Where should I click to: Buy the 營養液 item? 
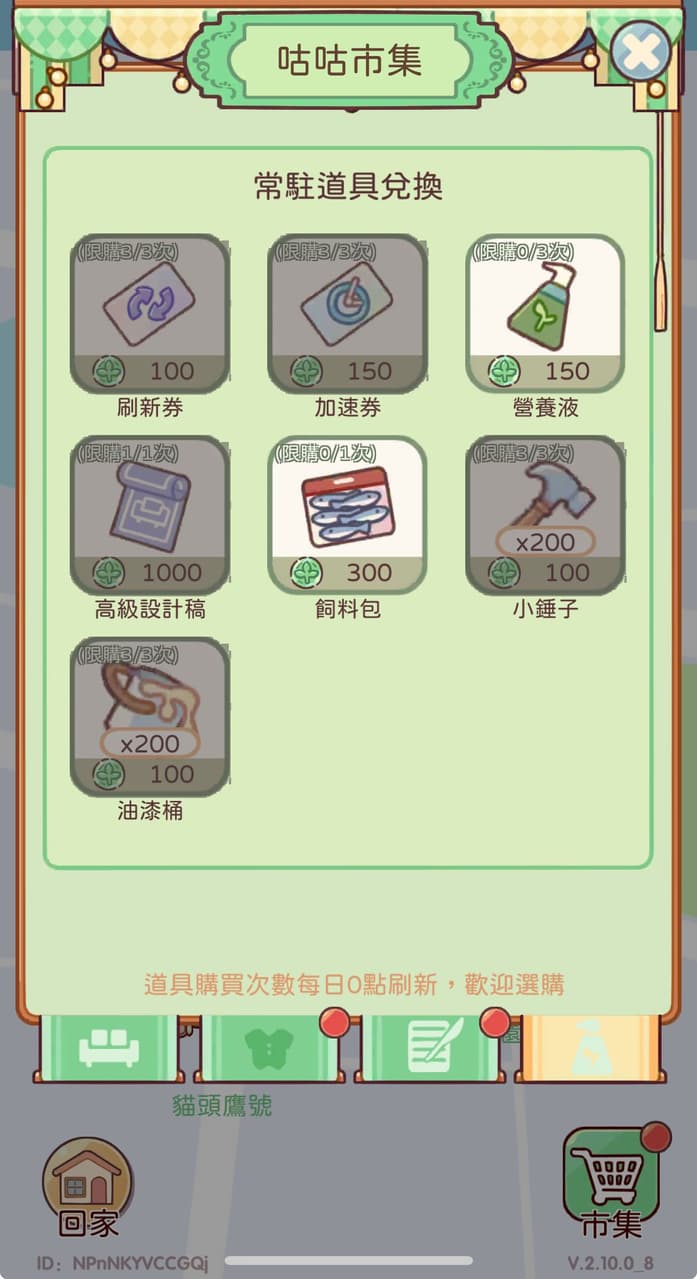[546, 314]
